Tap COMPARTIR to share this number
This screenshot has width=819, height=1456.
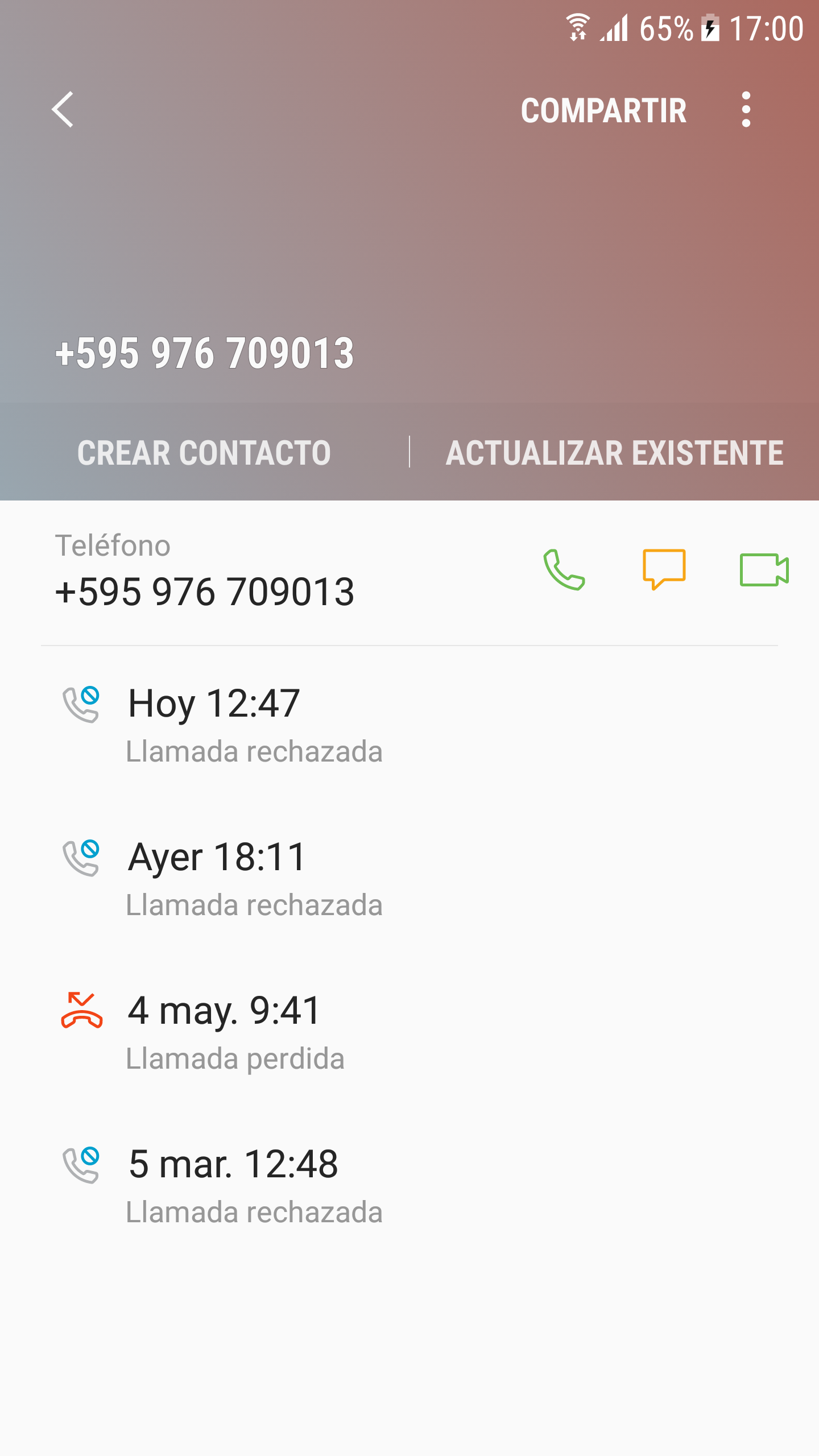[x=603, y=110]
